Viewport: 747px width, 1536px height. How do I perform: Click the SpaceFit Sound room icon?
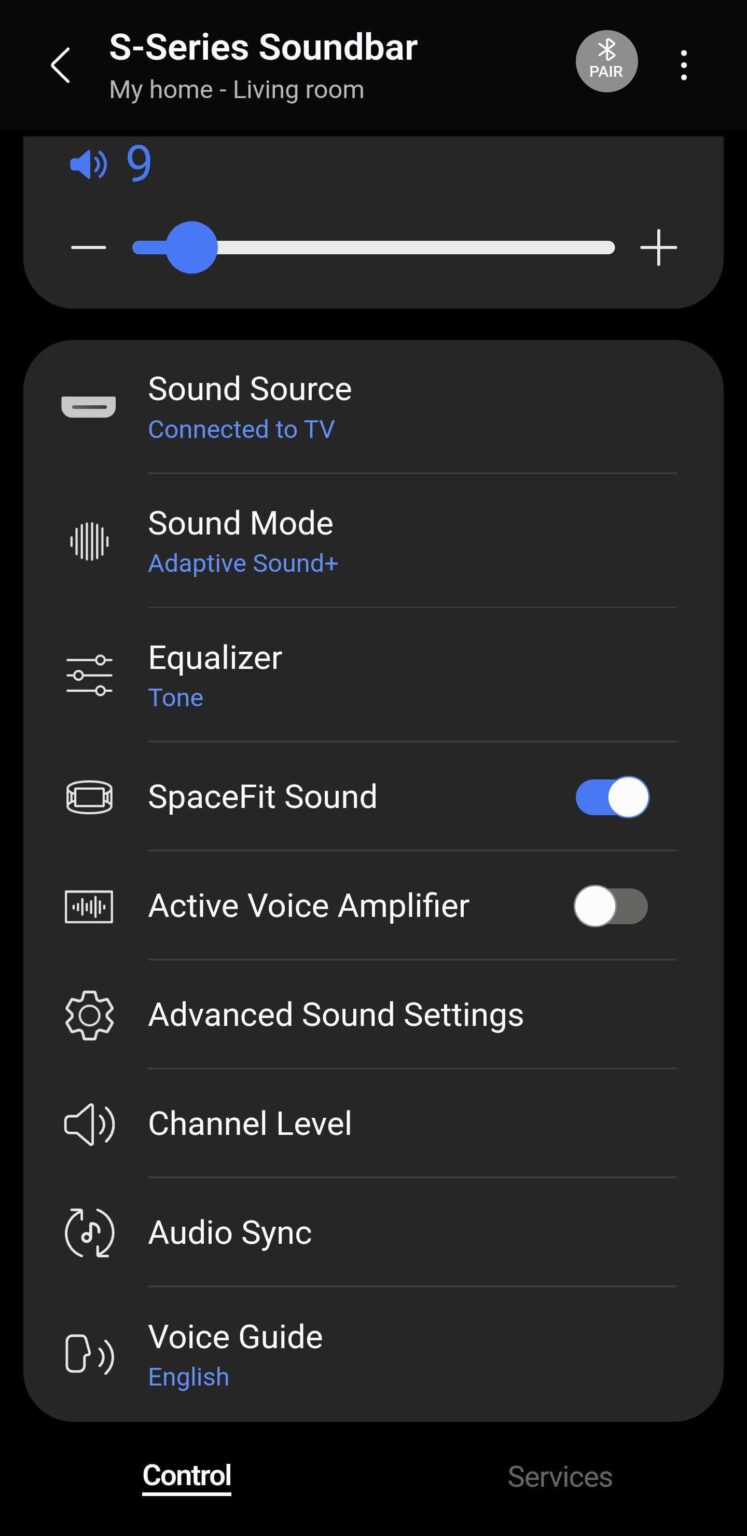pyautogui.click(x=88, y=797)
